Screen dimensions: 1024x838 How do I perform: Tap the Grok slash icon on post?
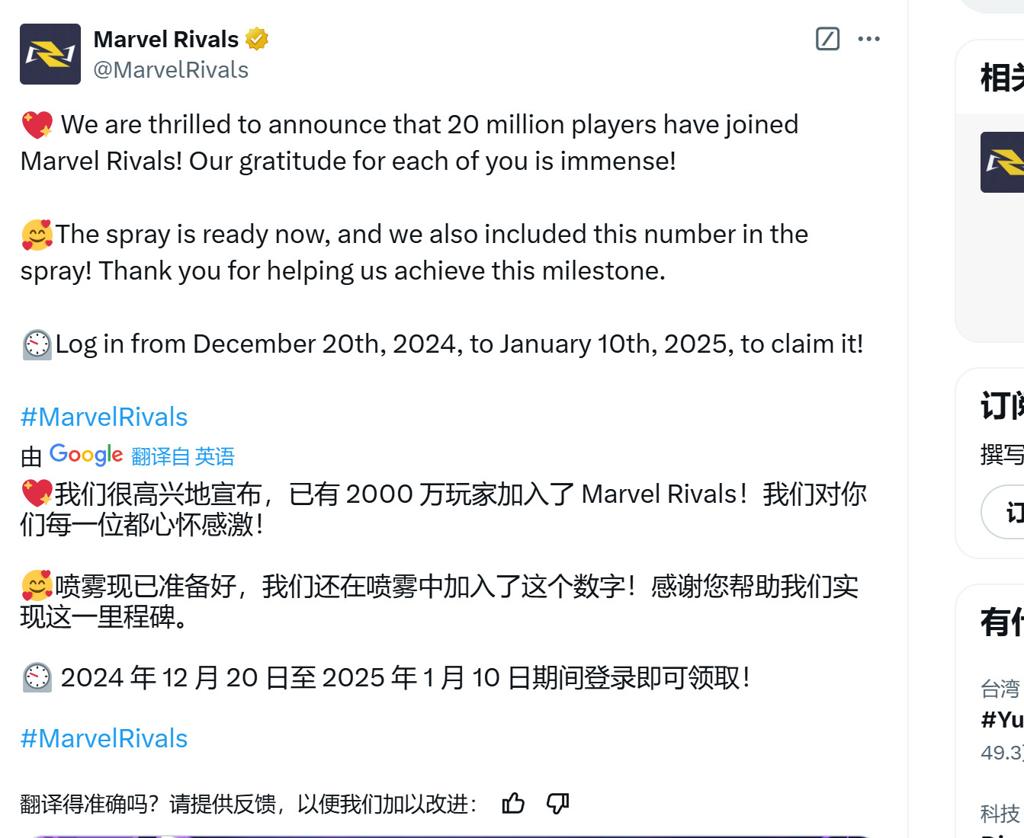pyautogui.click(x=827, y=39)
